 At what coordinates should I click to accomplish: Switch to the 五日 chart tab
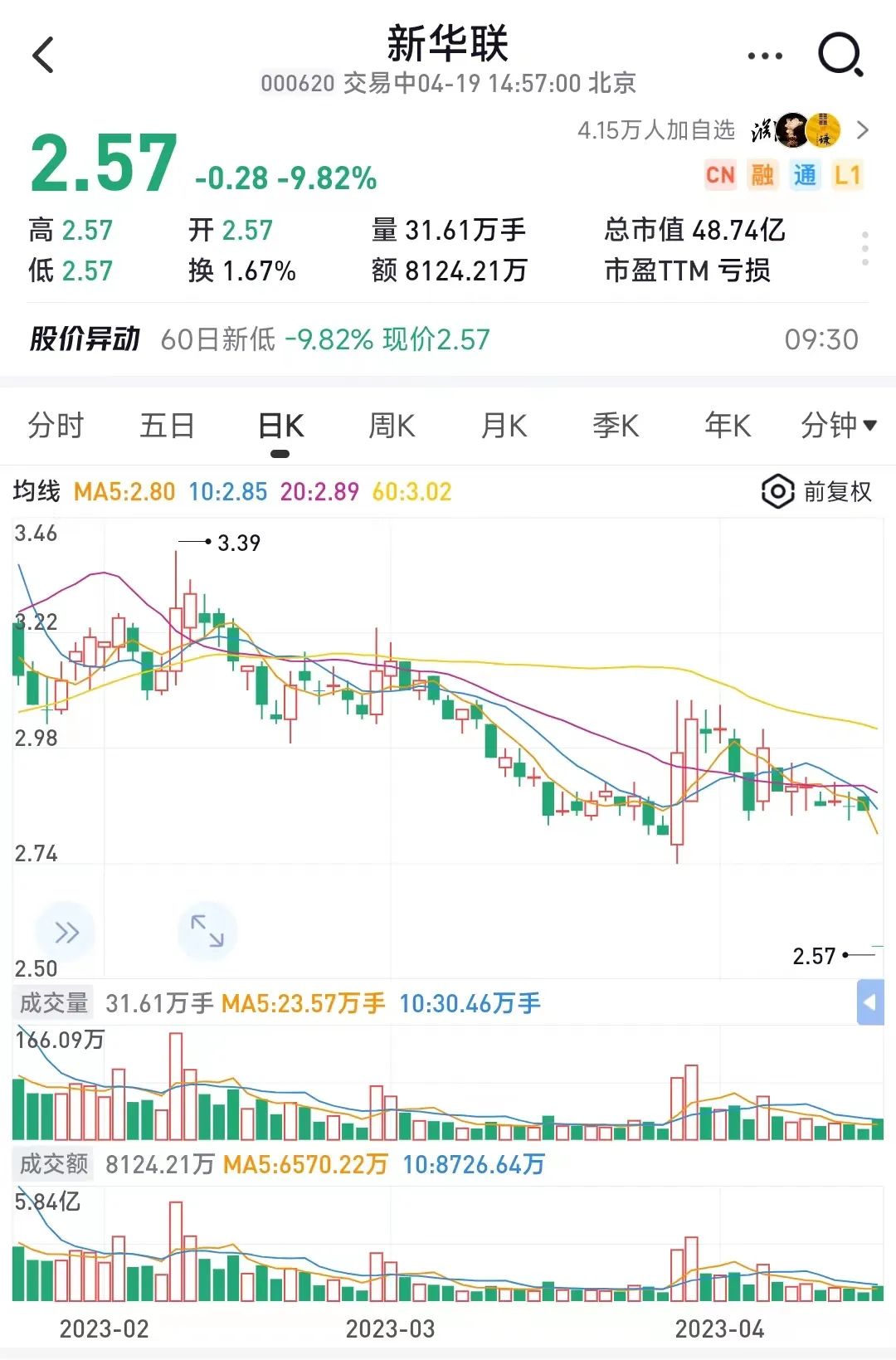[167, 426]
